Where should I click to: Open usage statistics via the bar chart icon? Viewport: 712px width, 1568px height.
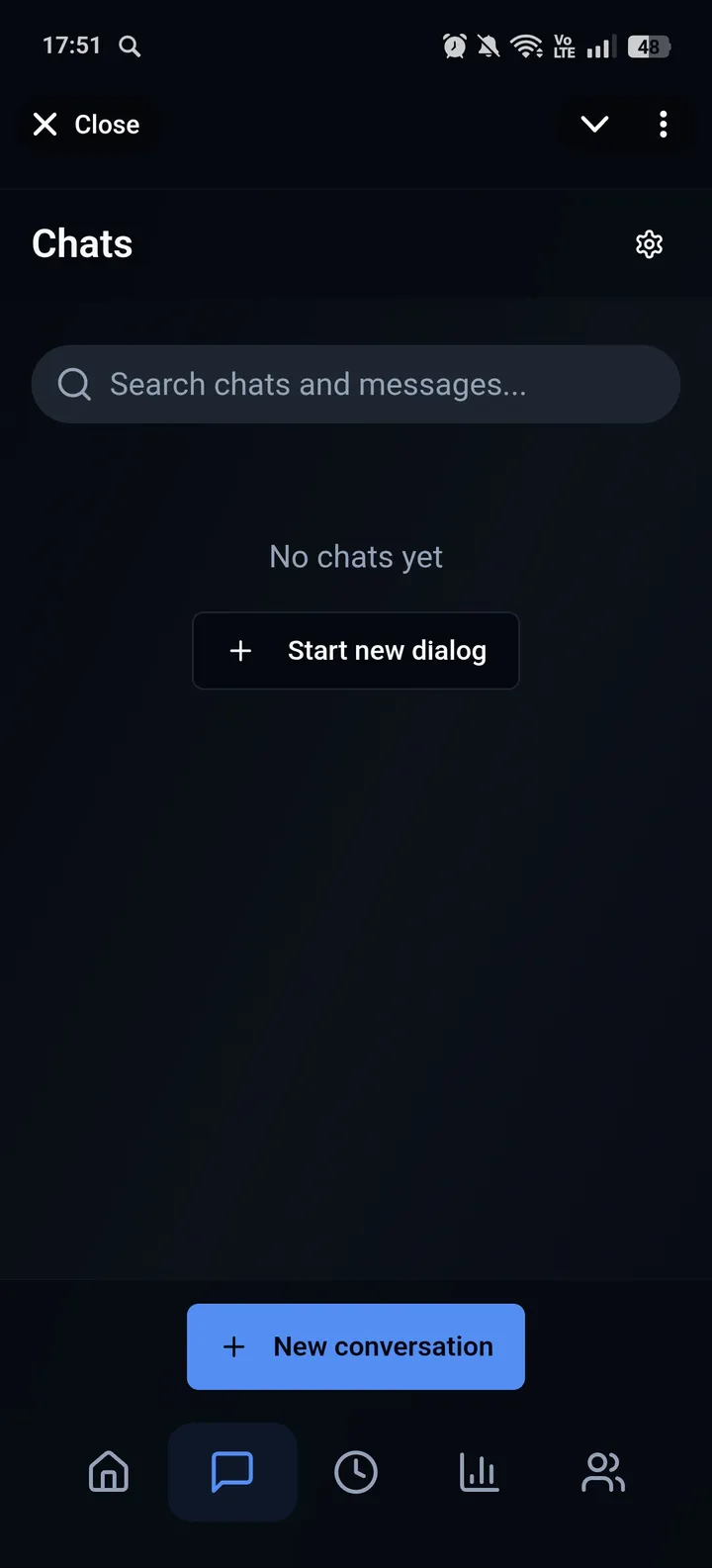[x=479, y=1471]
